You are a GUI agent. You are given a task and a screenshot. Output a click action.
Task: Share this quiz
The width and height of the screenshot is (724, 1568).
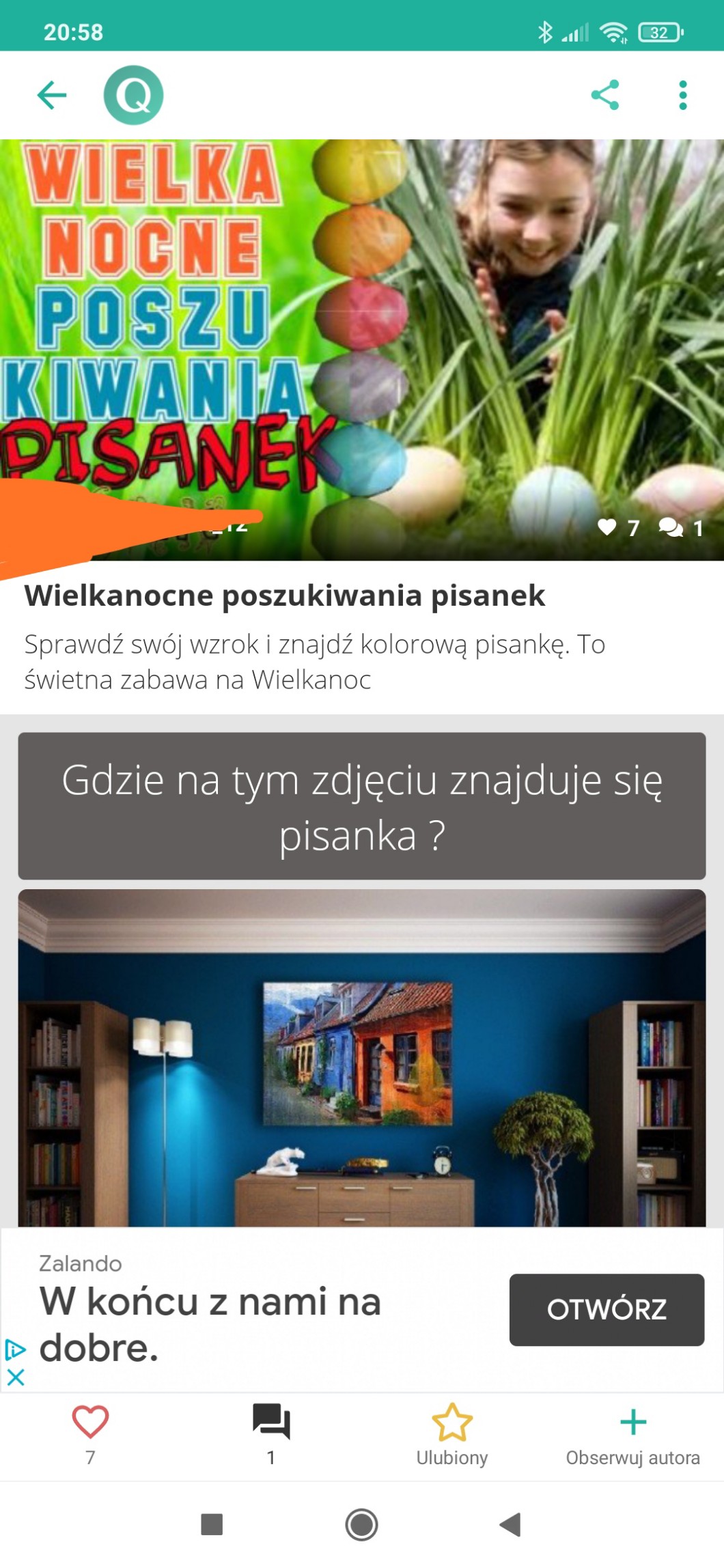[x=605, y=95]
